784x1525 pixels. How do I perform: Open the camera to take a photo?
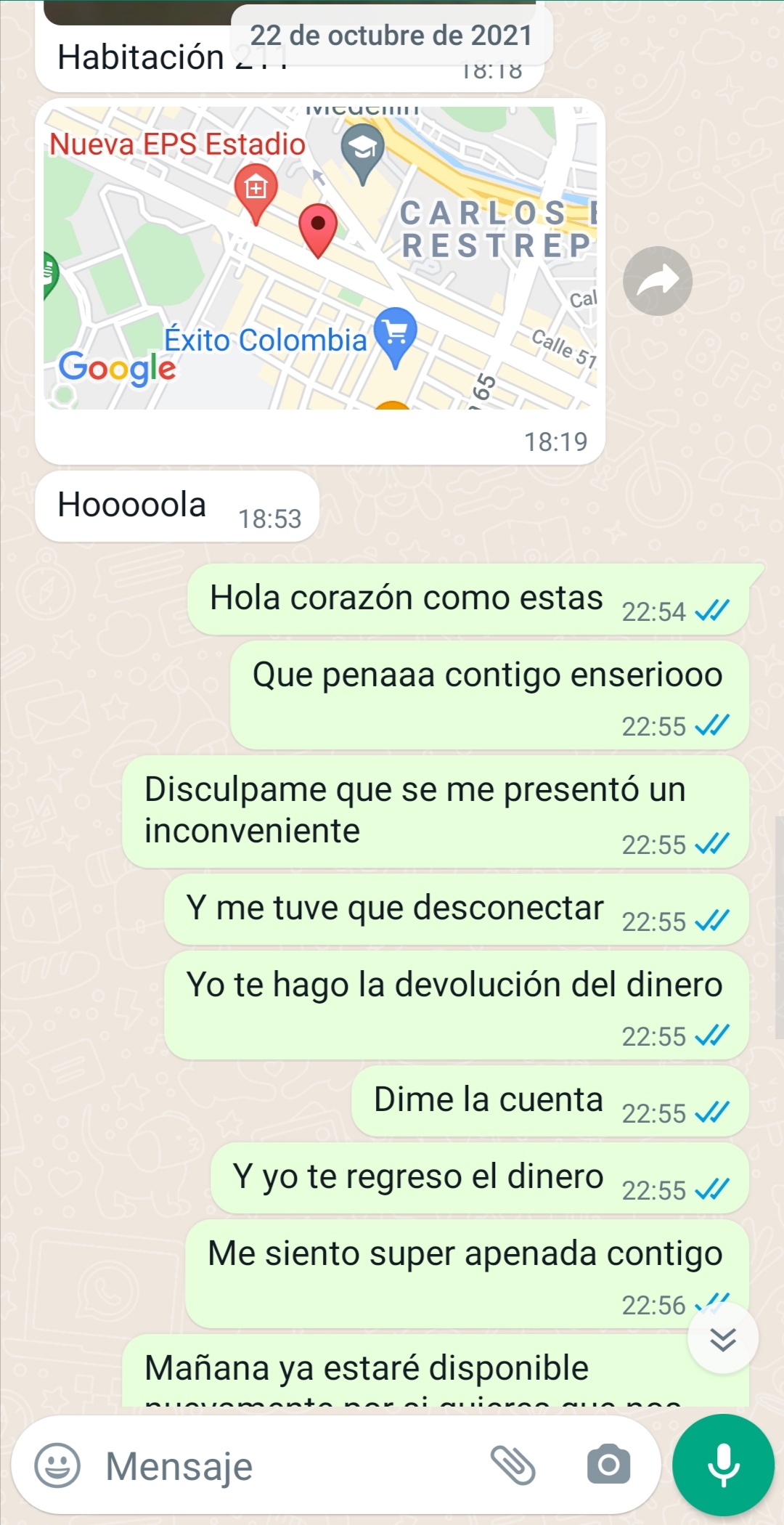[x=608, y=1465]
